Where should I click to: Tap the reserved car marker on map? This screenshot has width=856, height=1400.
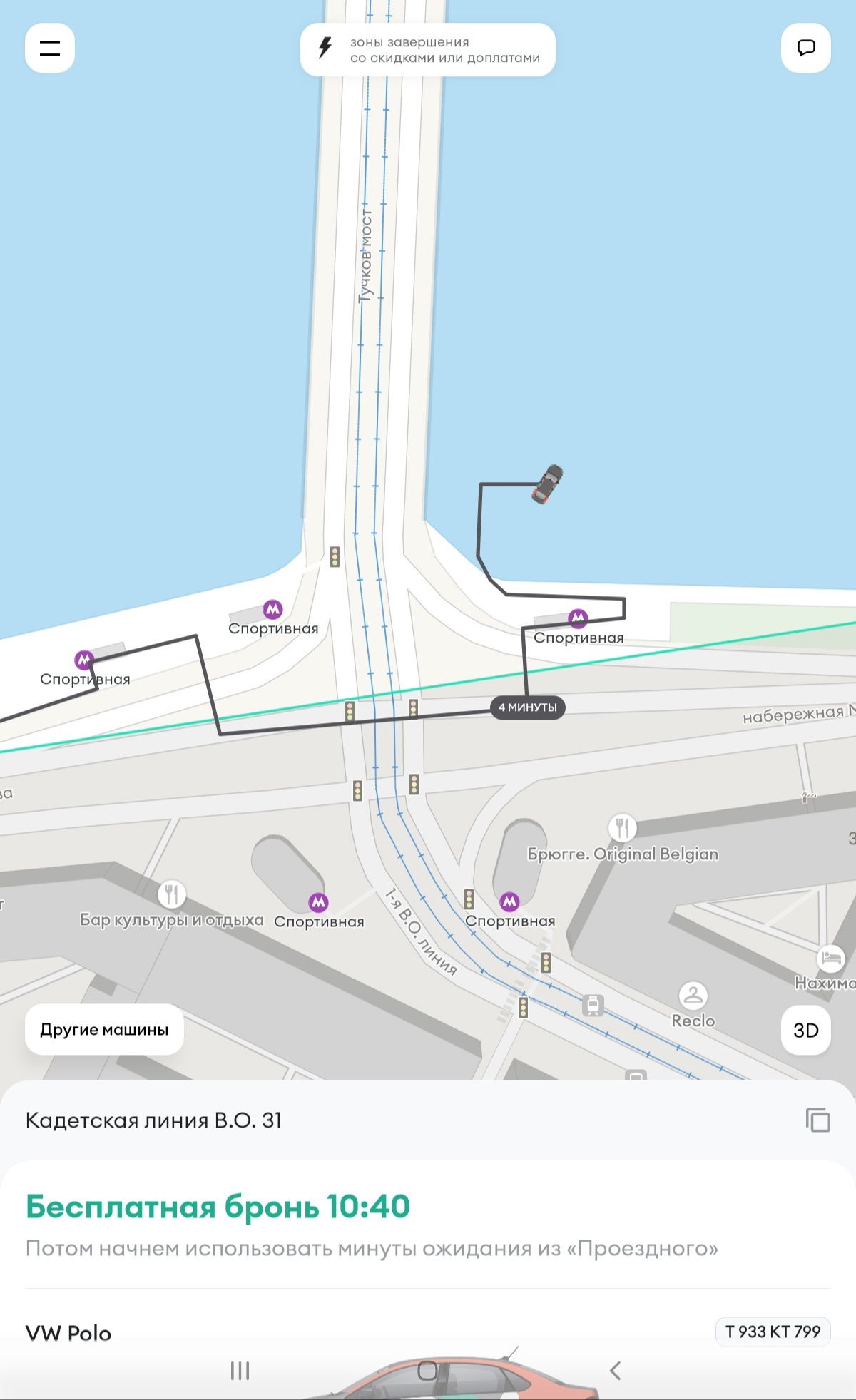coord(547,484)
